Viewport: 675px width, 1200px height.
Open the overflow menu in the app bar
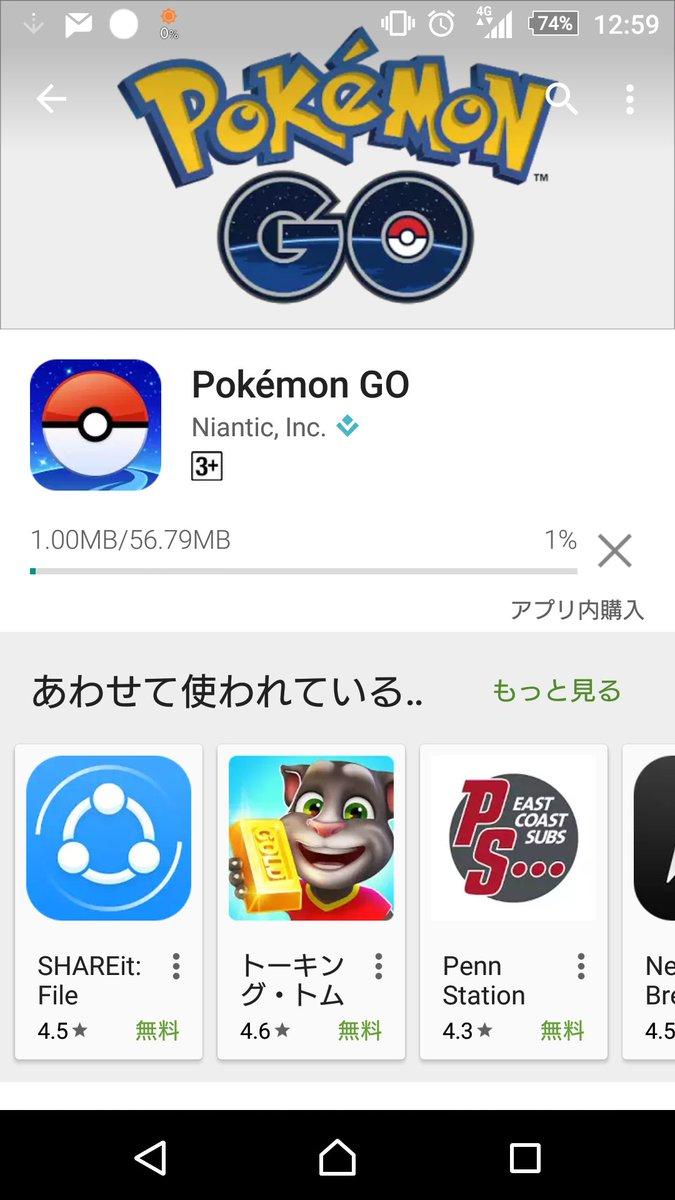[629, 99]
